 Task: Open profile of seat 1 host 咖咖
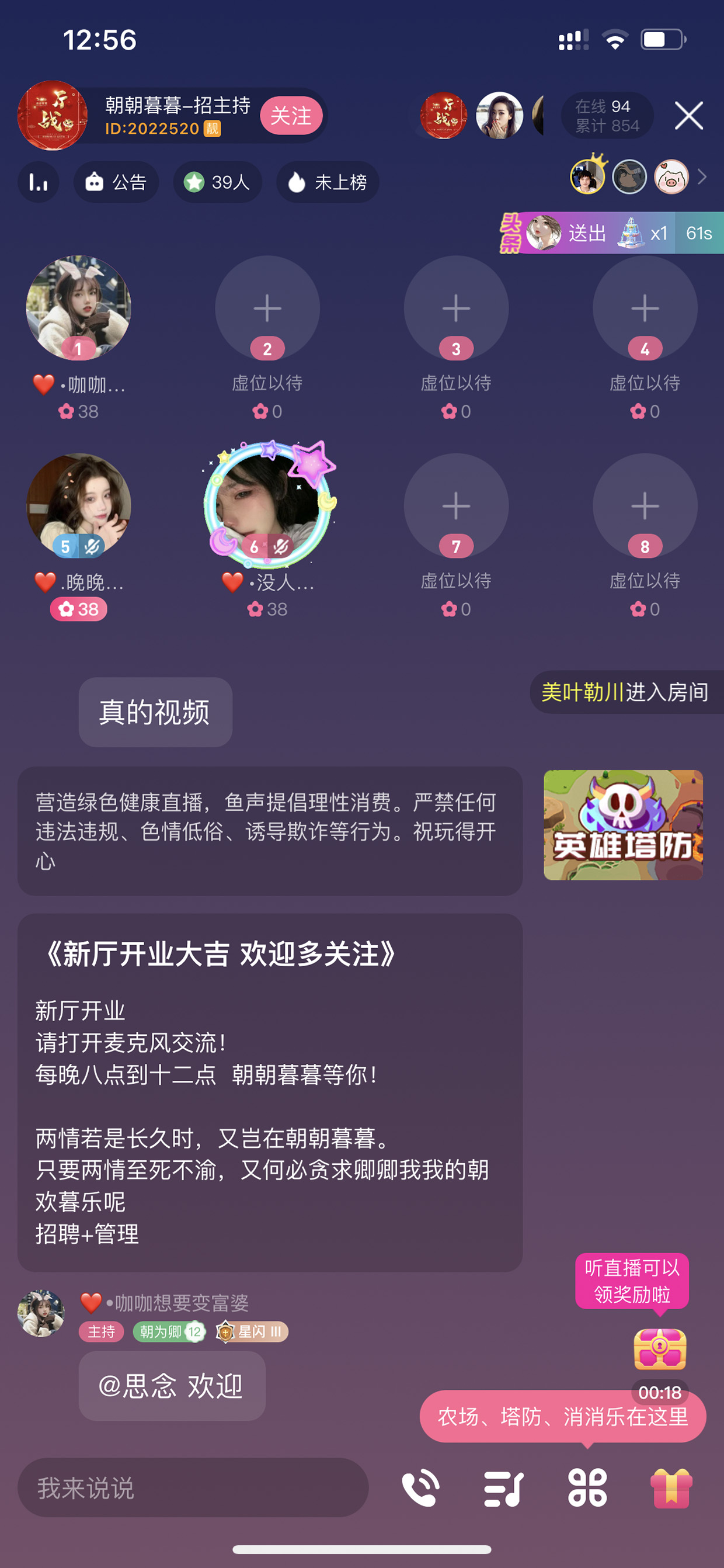78,308
